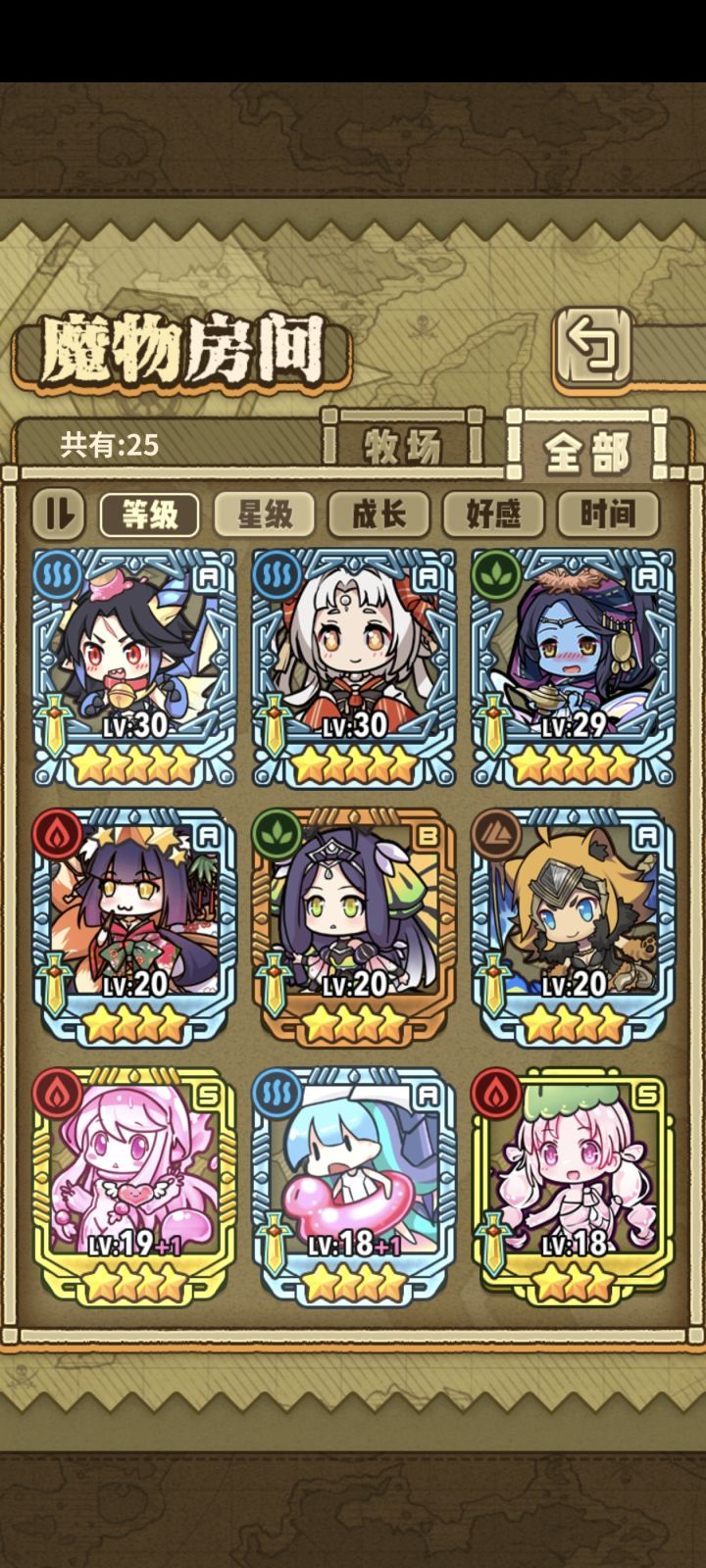The height and width of the screenshot is (1568, 706).
Task: Open the LV:30 black-haired horned monster card
Action: point(134,668)
